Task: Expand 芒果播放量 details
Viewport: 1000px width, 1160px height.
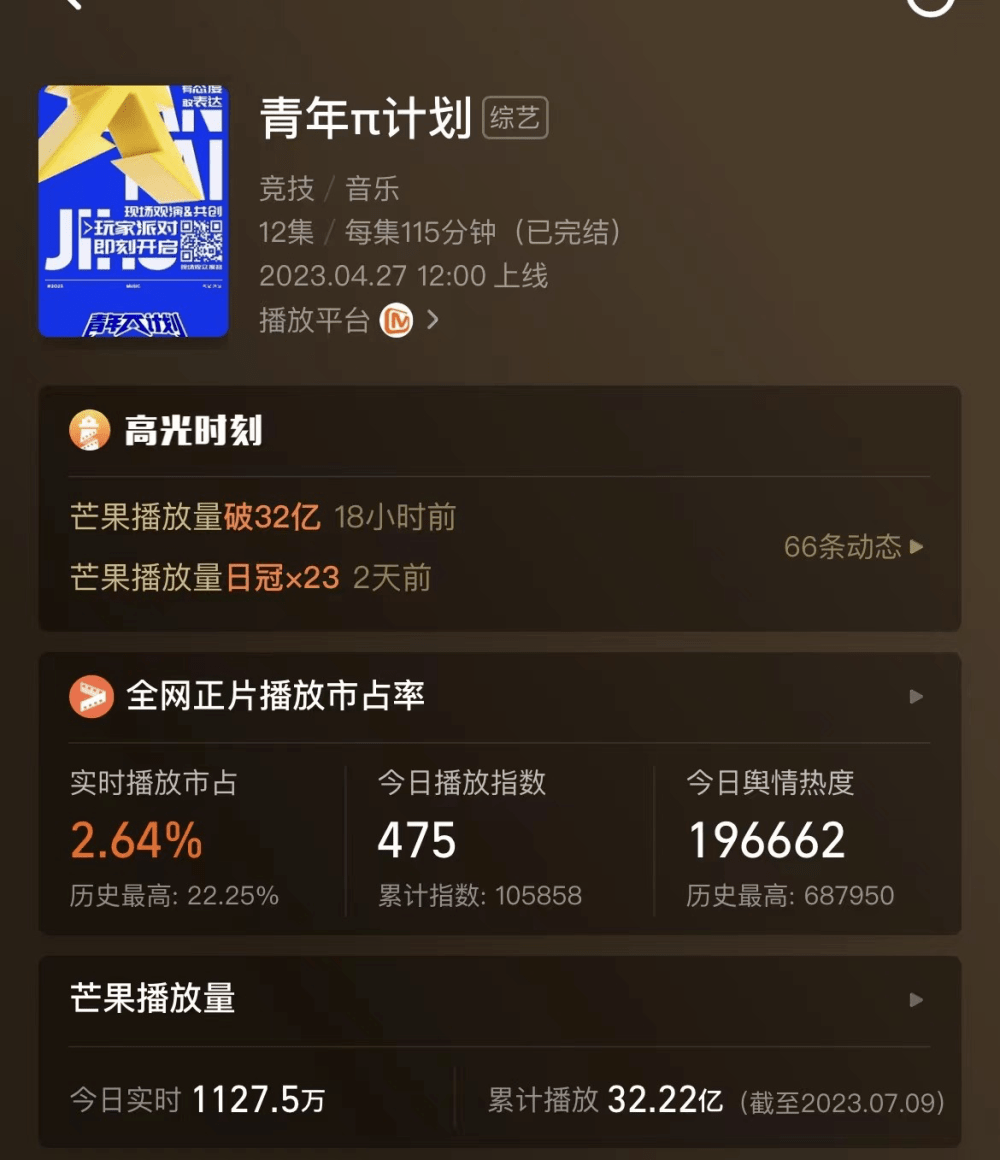Action: pos(915,999)
